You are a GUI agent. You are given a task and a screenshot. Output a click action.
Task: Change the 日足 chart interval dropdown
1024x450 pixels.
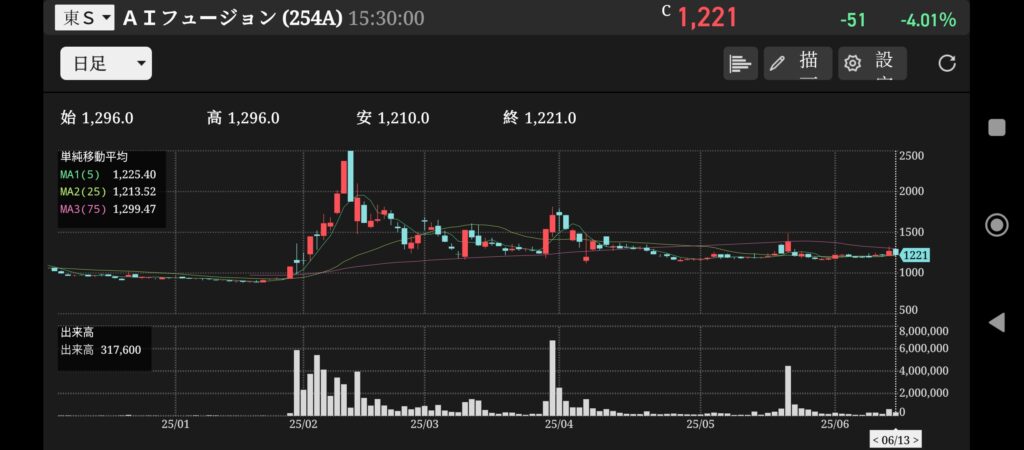tap(106, 64)
